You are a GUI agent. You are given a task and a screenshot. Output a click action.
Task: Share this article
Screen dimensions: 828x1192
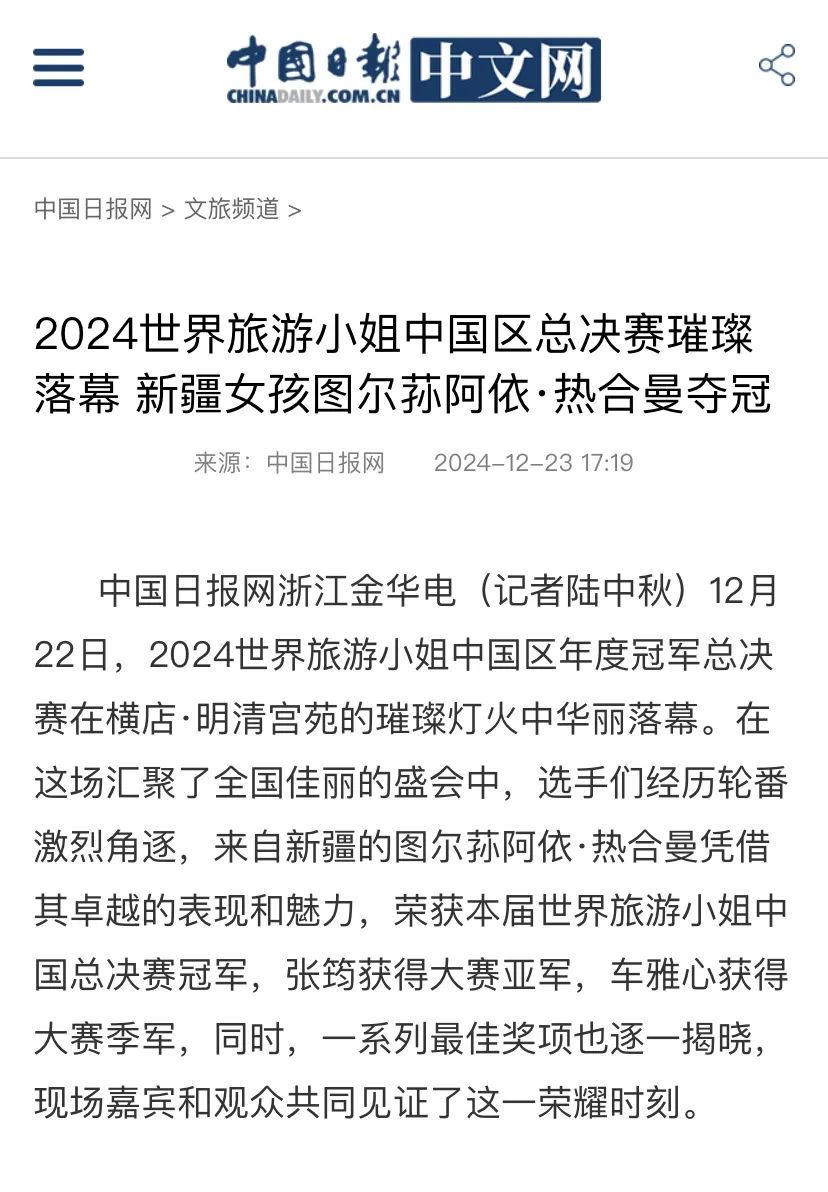(776, 66)
